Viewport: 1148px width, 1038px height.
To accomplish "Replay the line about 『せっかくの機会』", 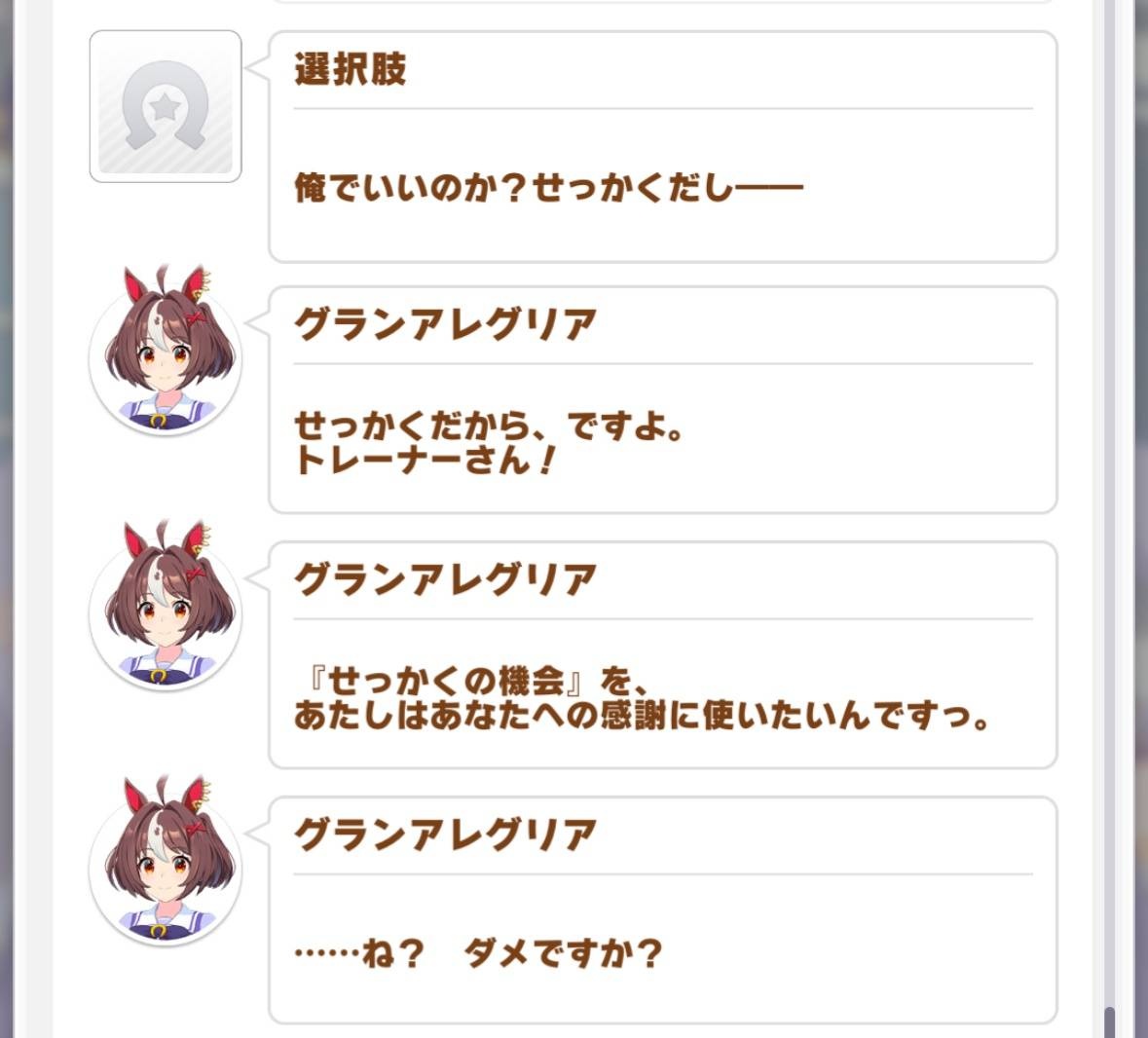I will 662,697.
